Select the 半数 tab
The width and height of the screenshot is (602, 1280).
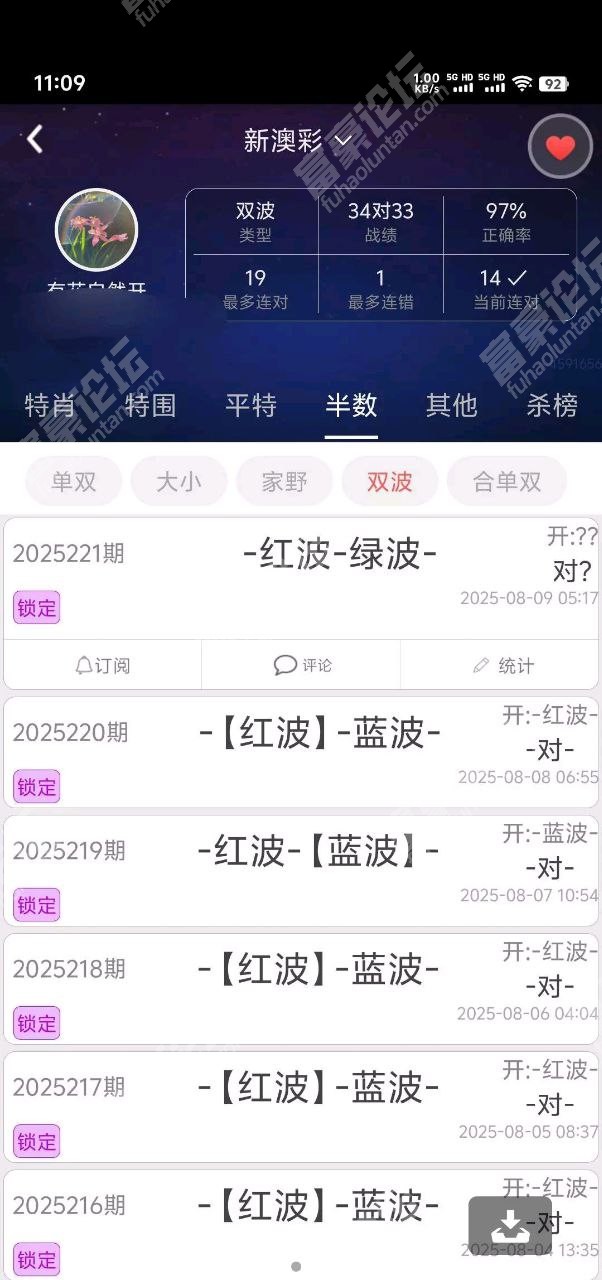coord(351,405)
